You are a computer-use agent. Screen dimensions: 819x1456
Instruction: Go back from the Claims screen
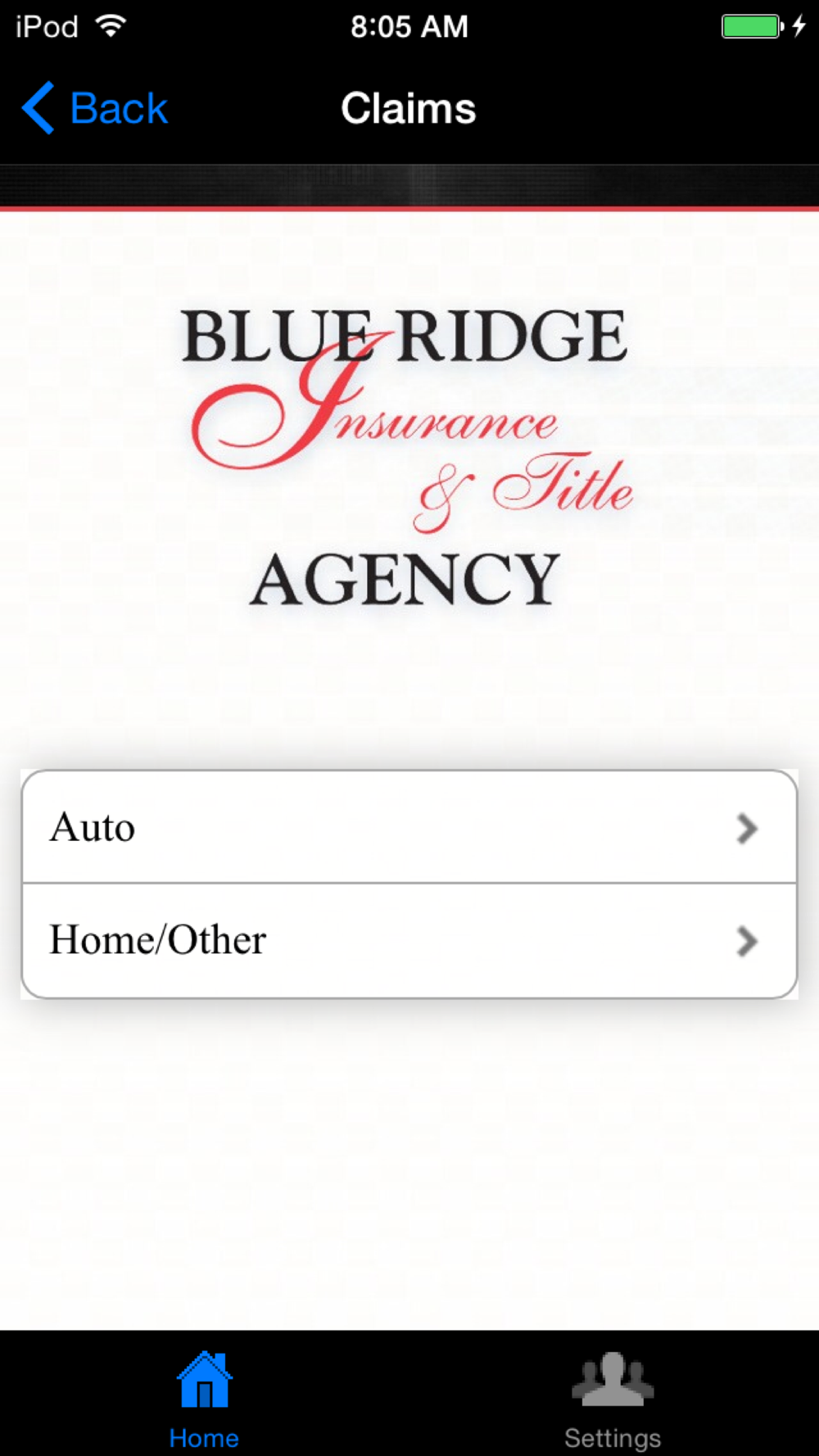point(95,108)
